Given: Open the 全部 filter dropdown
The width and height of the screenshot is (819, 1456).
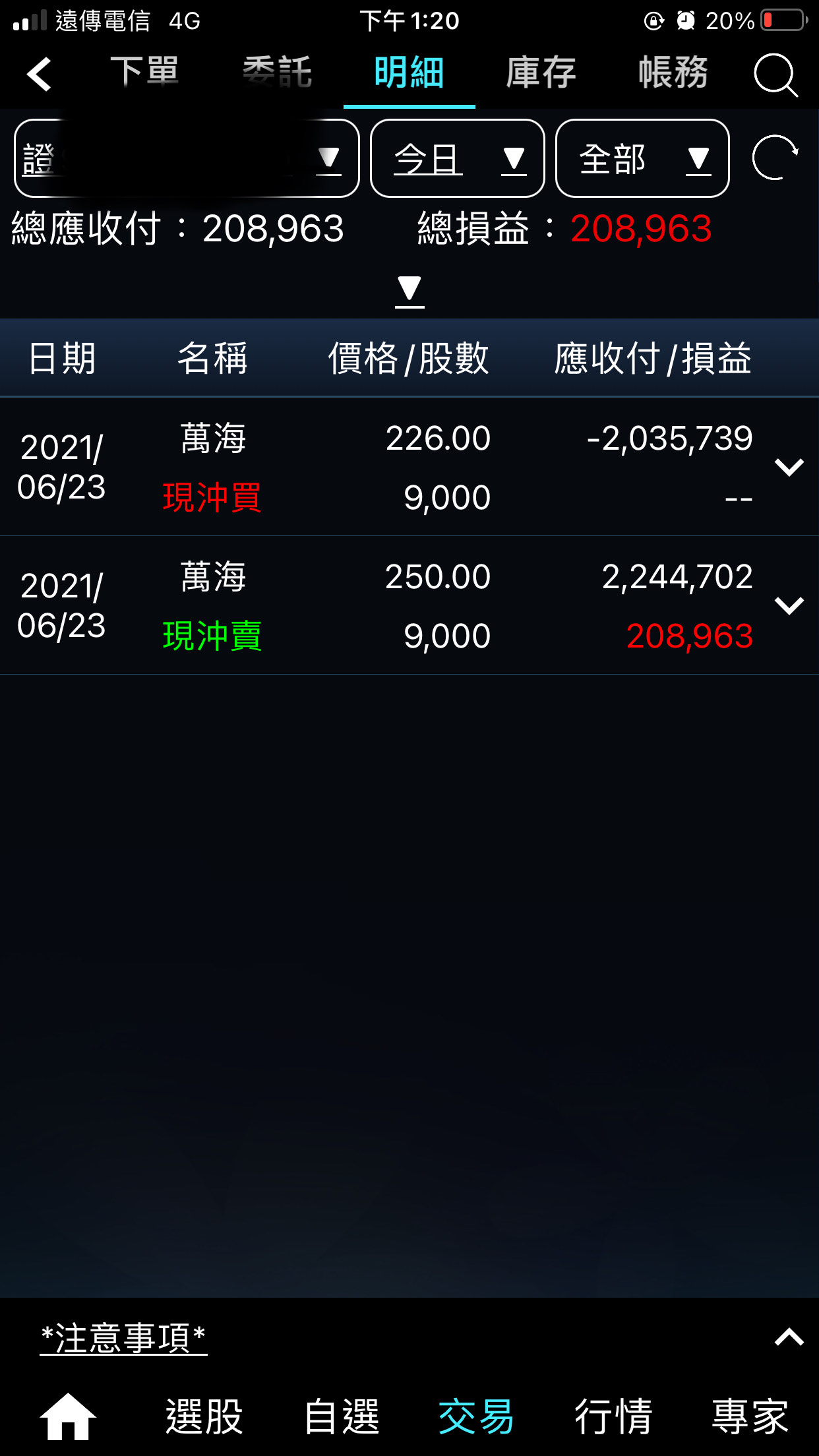Looking at the screenshot, I should [x=642, y=158].
